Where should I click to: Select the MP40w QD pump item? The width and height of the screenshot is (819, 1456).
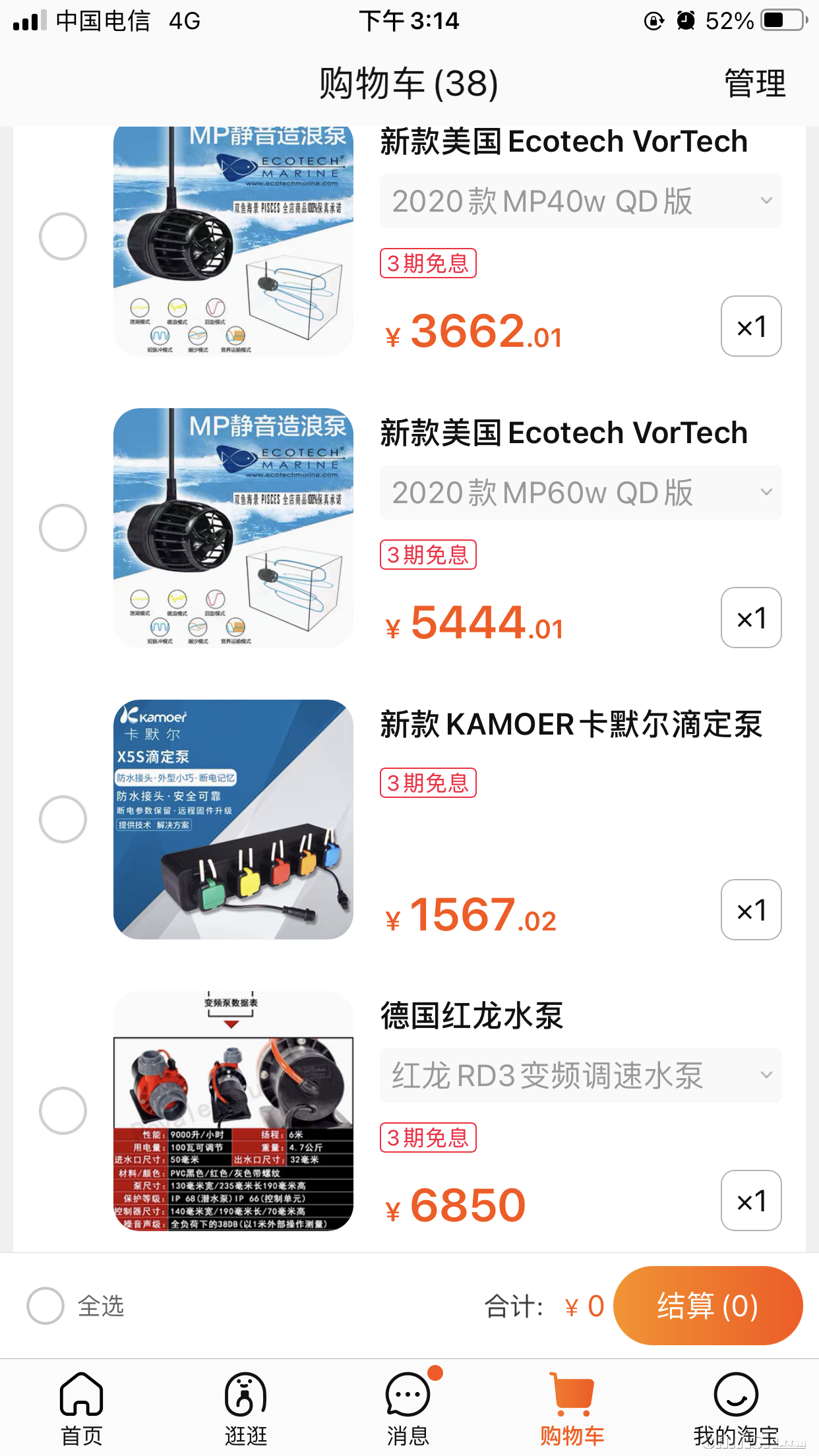pos(63,237)
